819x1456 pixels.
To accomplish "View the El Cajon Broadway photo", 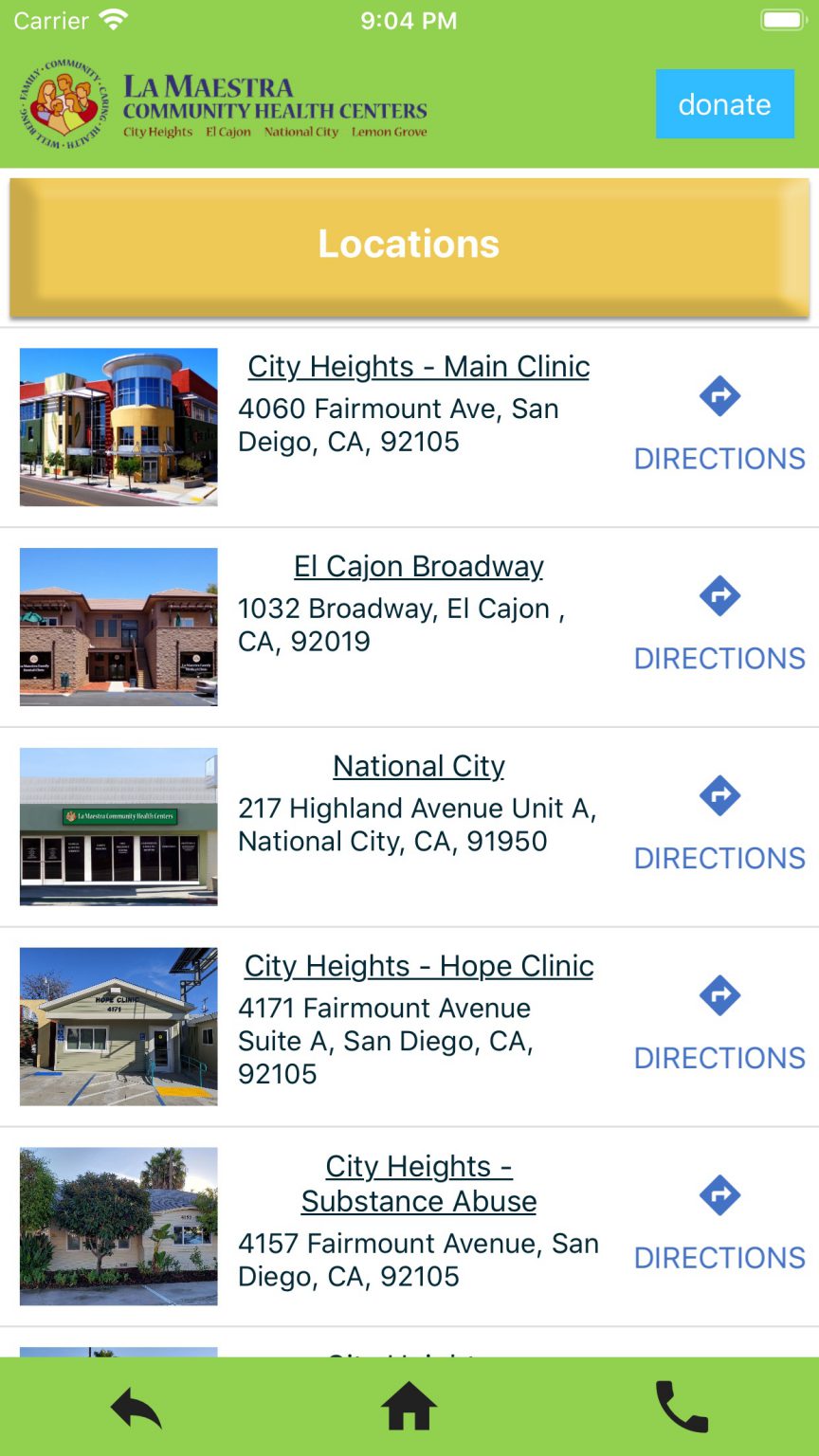I will (x=118, y=627).
